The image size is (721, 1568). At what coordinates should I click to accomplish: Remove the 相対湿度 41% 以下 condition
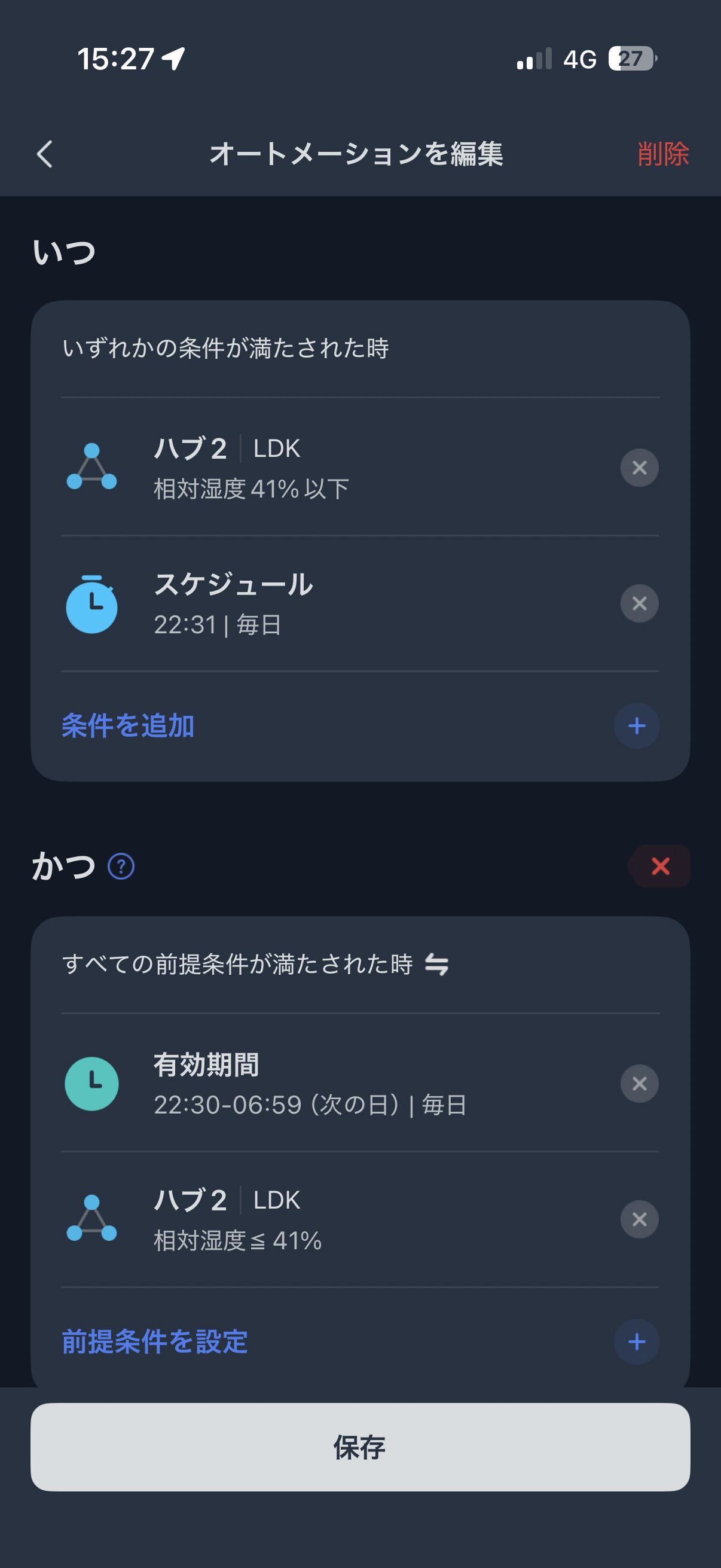(x=639, y=468)
